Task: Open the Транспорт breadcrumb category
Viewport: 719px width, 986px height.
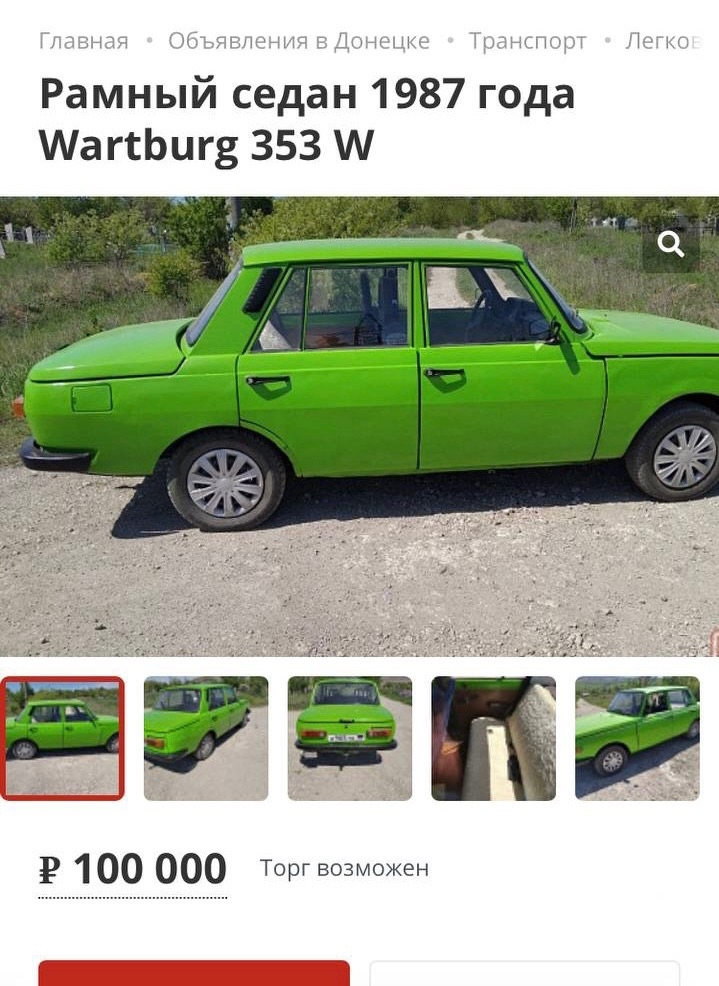Action: tap(528, 42)
